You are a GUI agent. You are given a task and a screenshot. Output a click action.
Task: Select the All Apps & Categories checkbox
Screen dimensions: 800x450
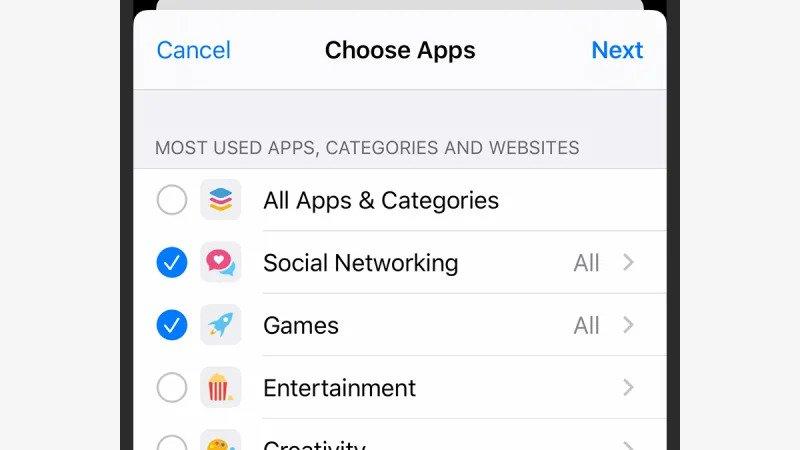pos(172,200)
